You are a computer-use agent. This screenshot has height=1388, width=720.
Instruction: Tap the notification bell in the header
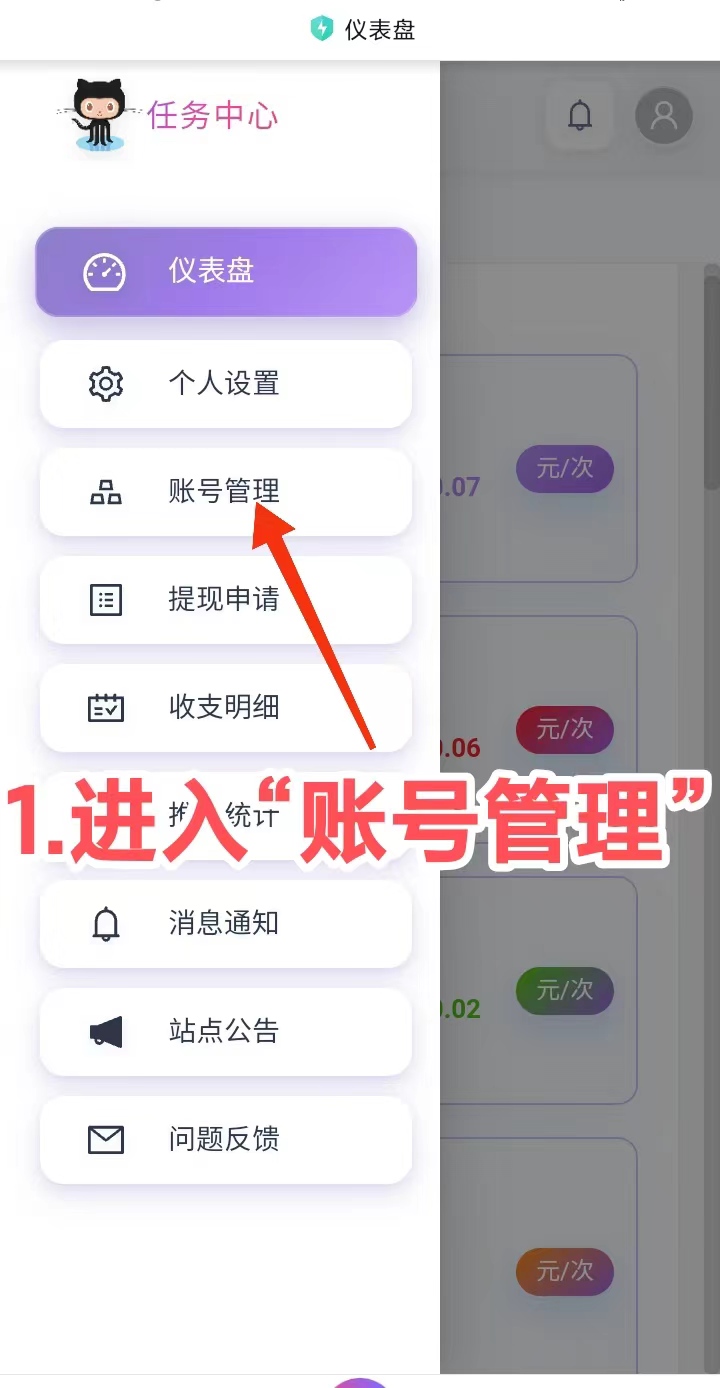[x=580, y=116]
